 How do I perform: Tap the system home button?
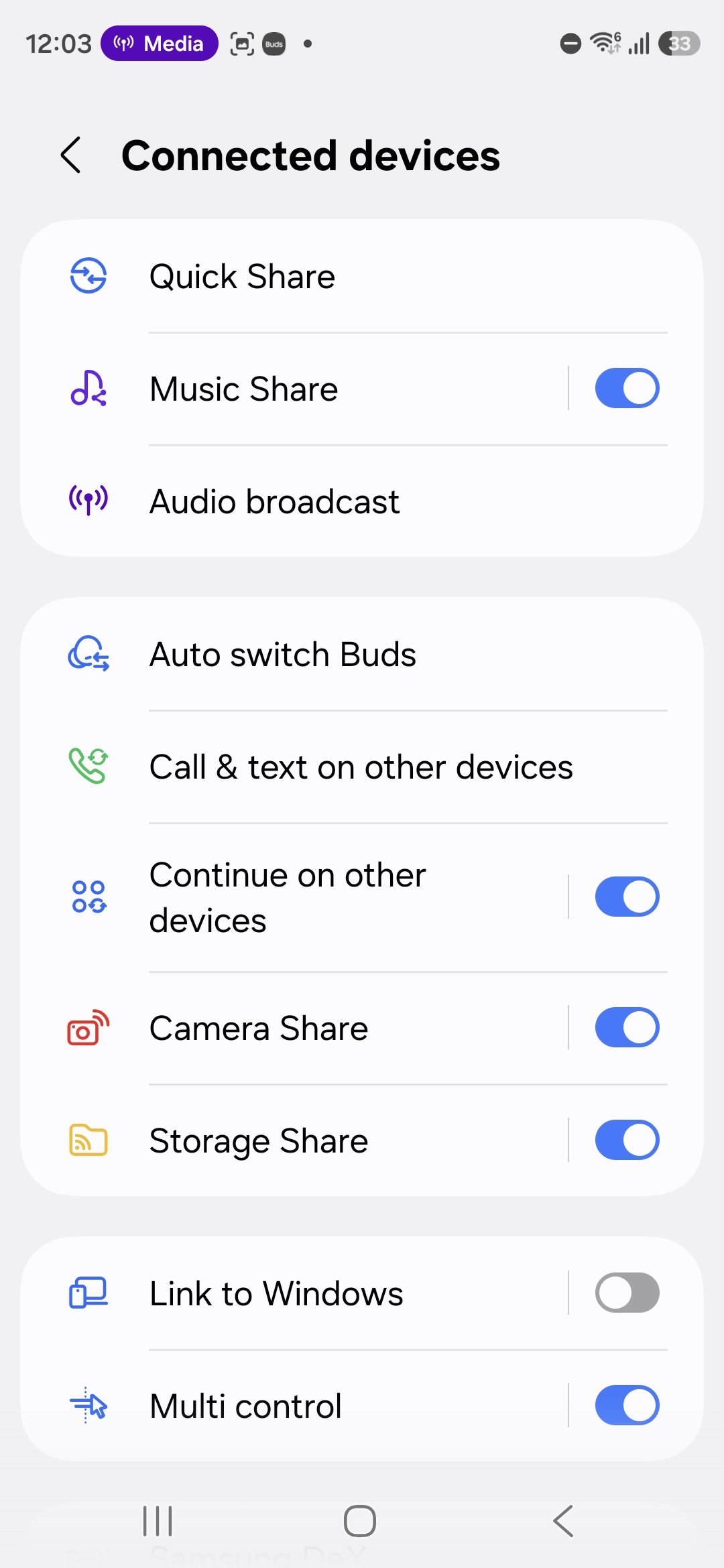360,1521
